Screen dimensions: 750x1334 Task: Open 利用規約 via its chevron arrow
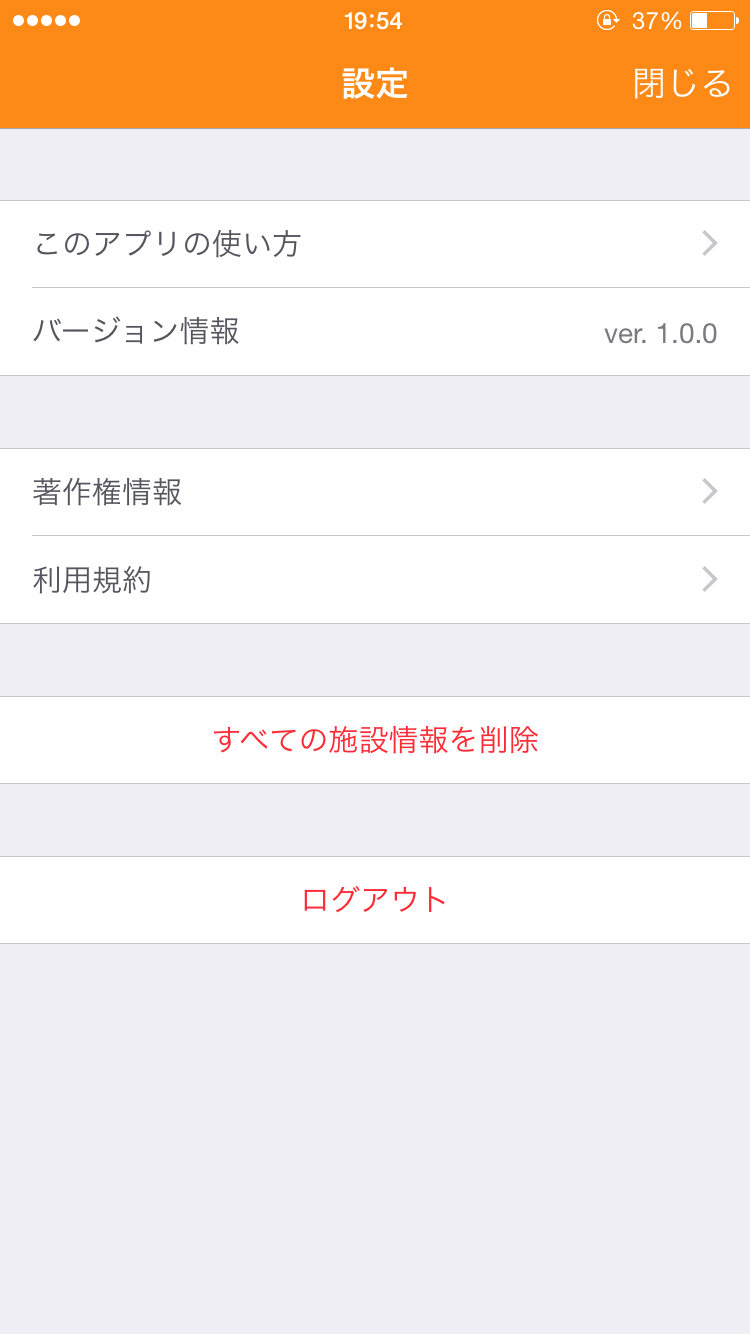pyautogui.click(x=710, y=580)
